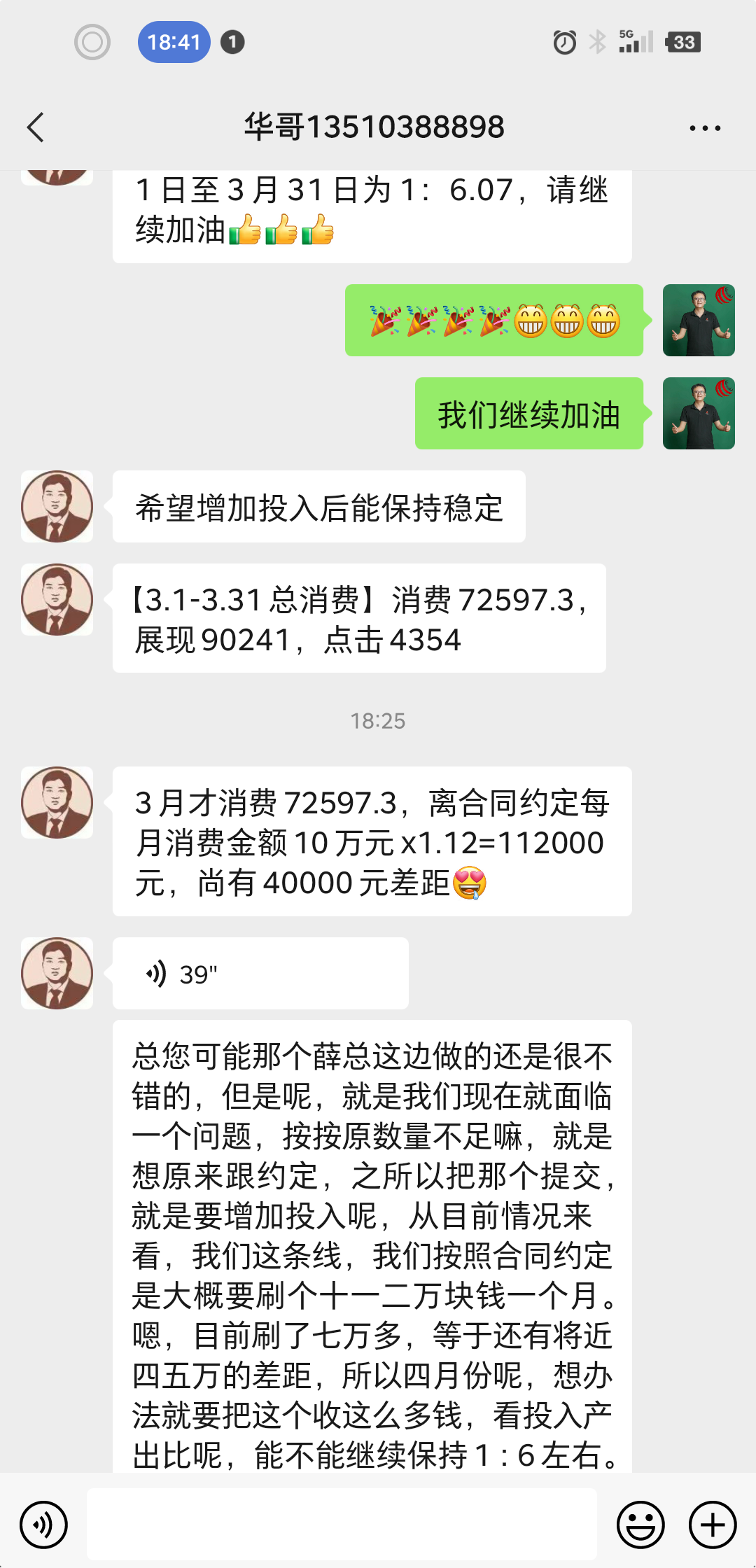Open the emoji sticker panel

tap(640, 1525)
